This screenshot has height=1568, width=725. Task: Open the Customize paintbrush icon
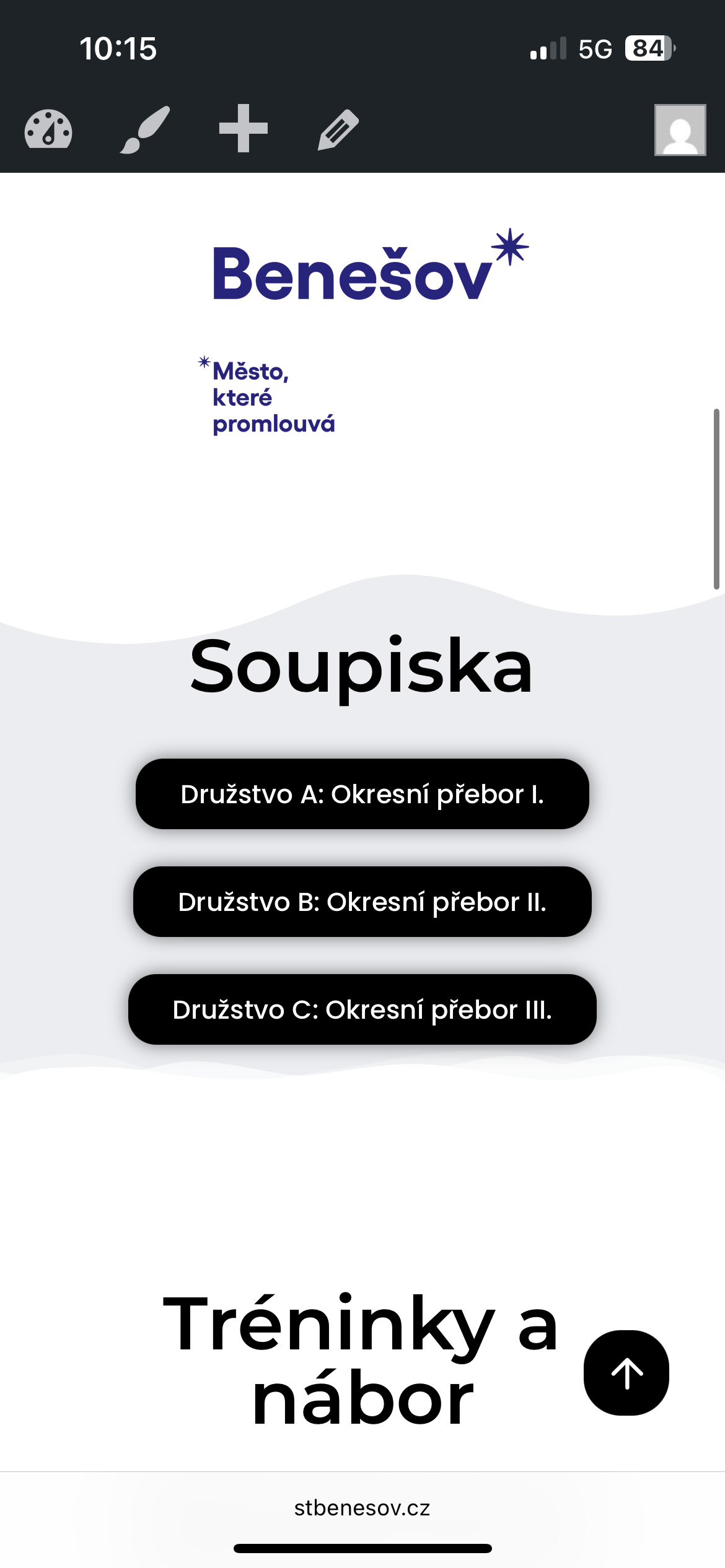pyautogui.click(x=145, y=129)
